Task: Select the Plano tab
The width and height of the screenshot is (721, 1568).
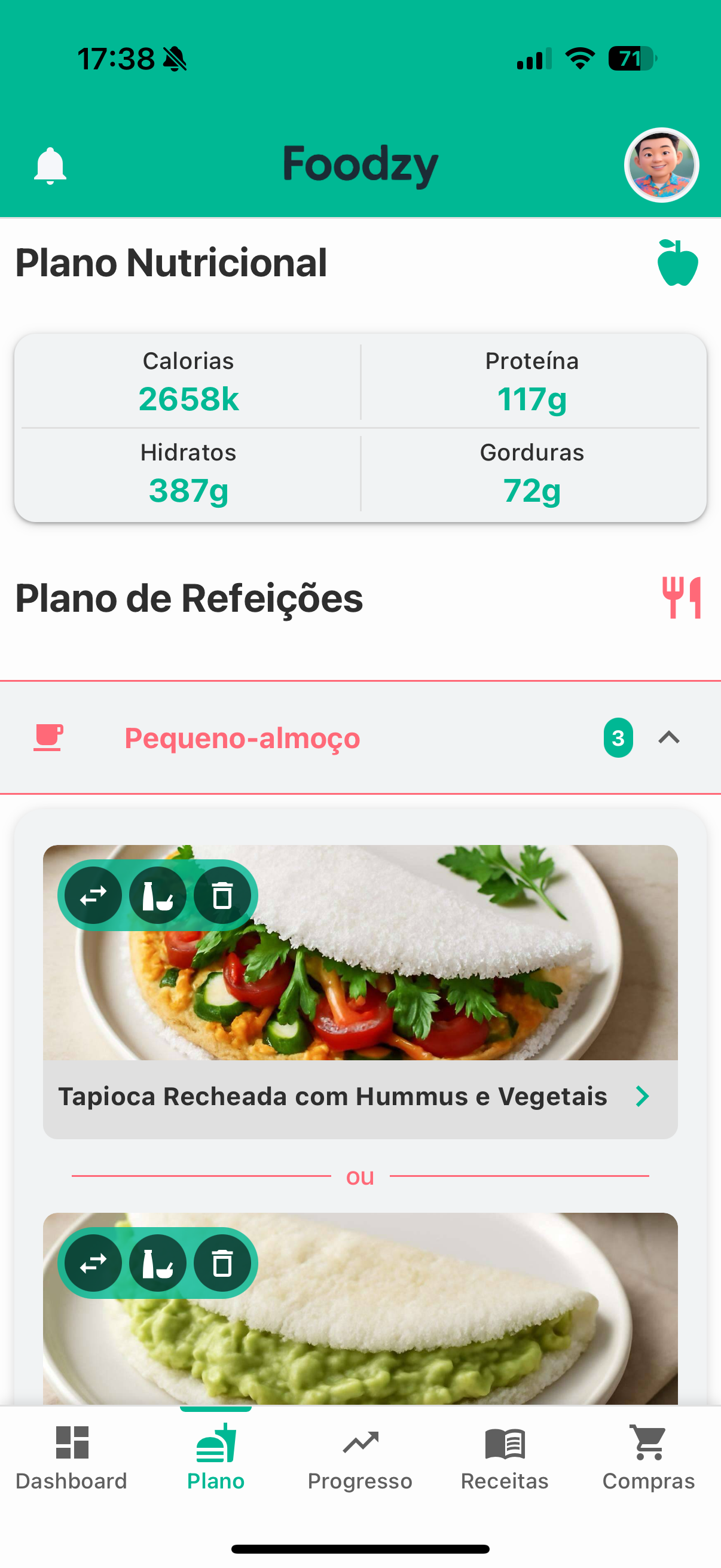Action: point(216,1457)
